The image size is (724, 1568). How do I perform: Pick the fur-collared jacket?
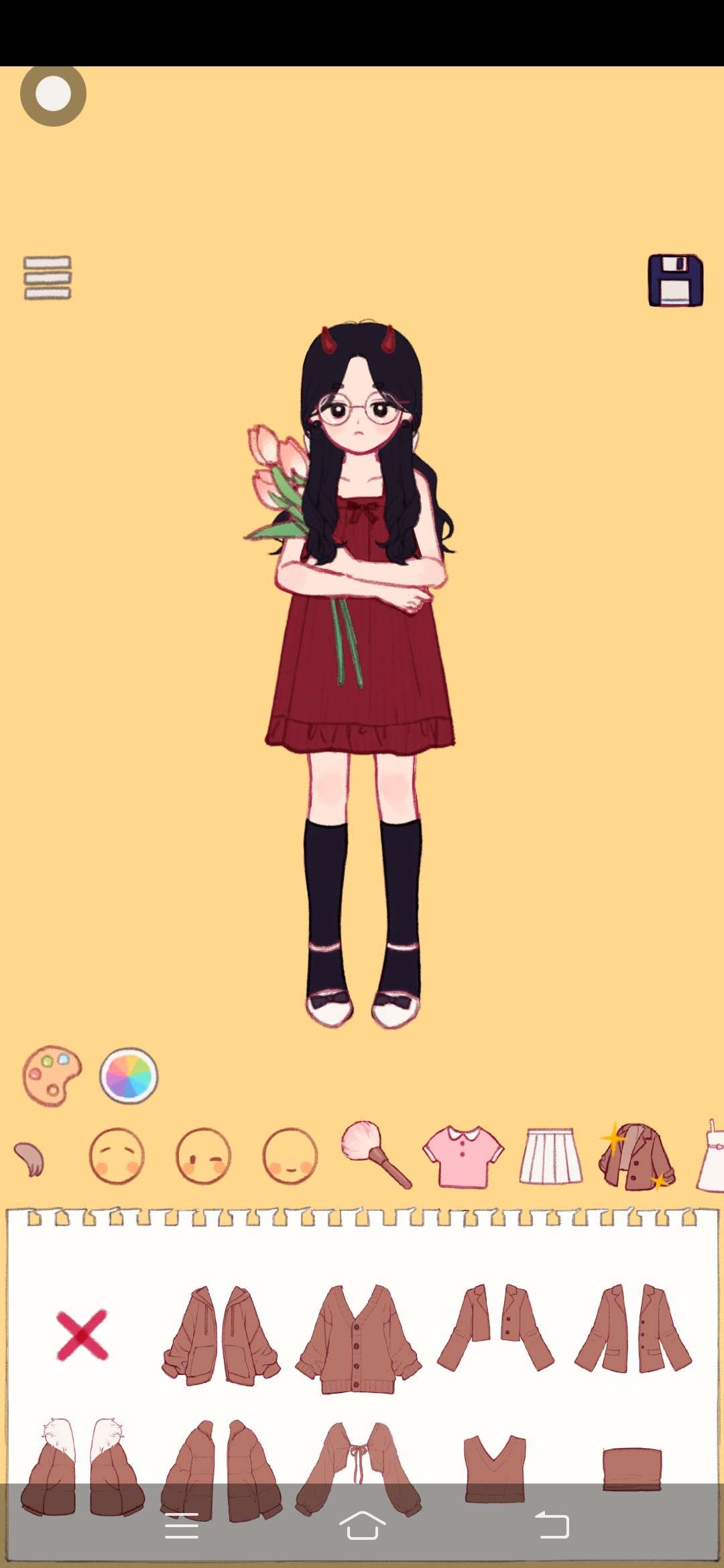(x=82, y=1467)
